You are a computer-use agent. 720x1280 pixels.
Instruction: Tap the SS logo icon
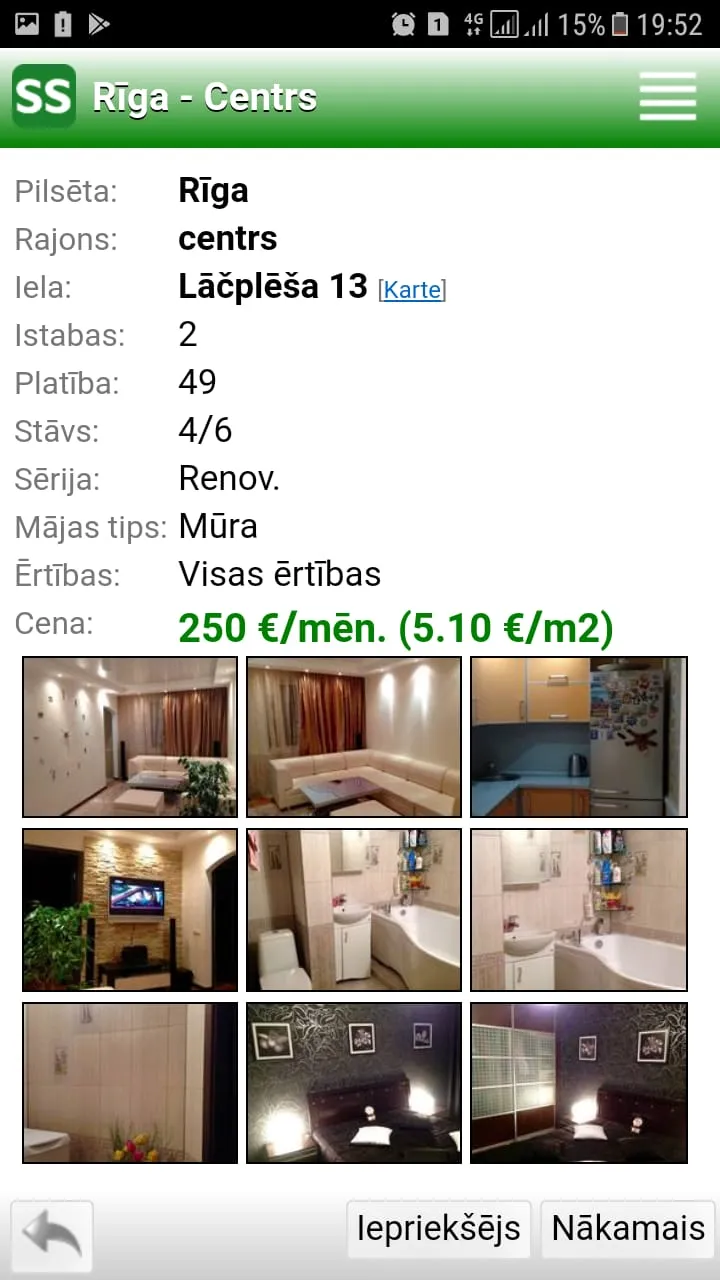tap(44, 96)
